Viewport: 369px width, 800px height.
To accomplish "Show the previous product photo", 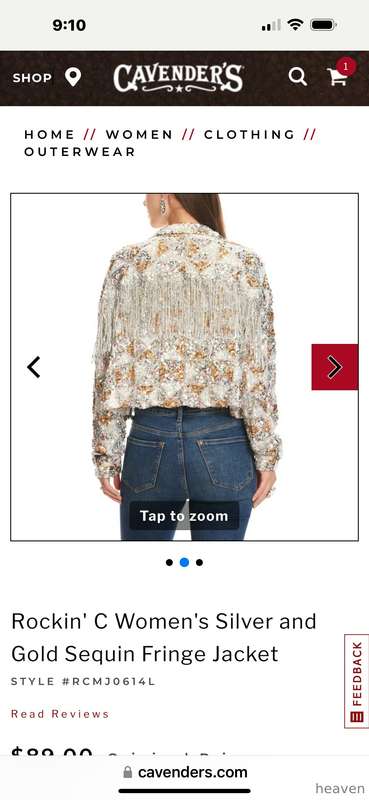I will [x=34, y=367].
